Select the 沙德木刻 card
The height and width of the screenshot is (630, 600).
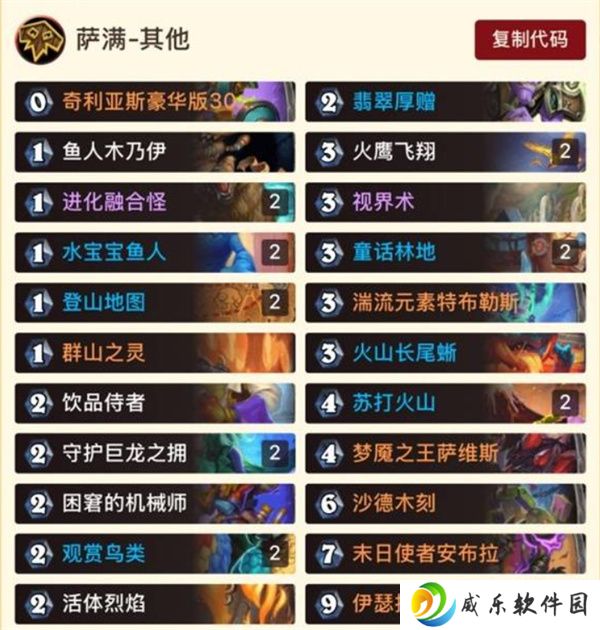point(445,503)
